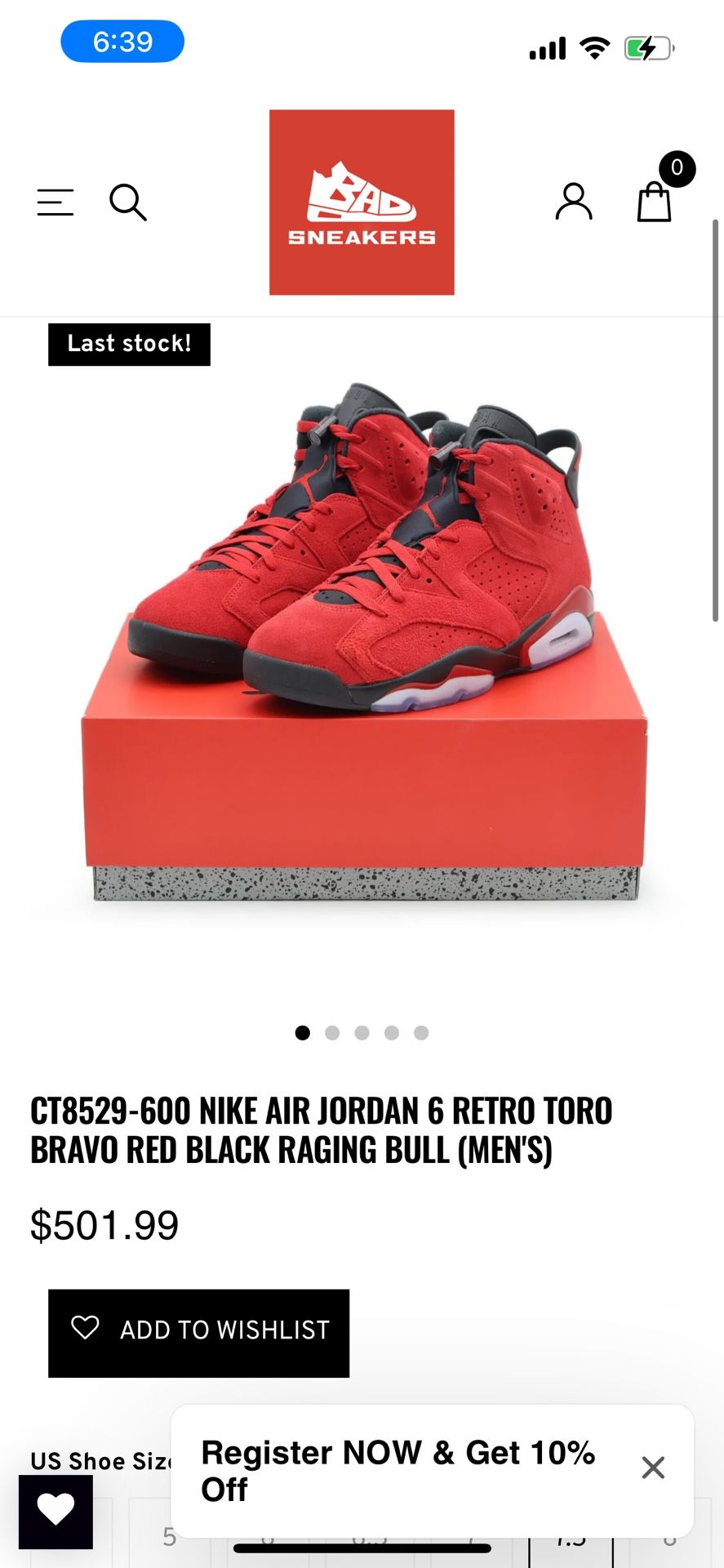The image size is (724, 1568).
Task: Open the account profile icon
Action: pos(574,202)
